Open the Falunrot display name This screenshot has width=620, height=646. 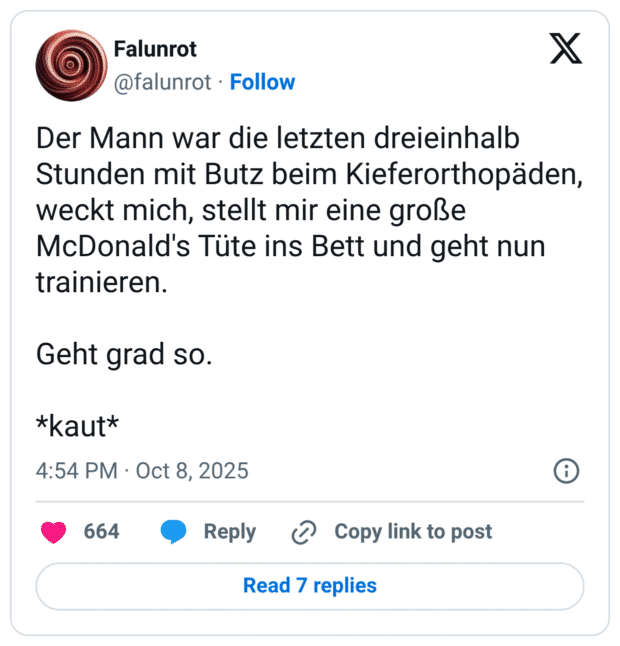pos(155,49)
